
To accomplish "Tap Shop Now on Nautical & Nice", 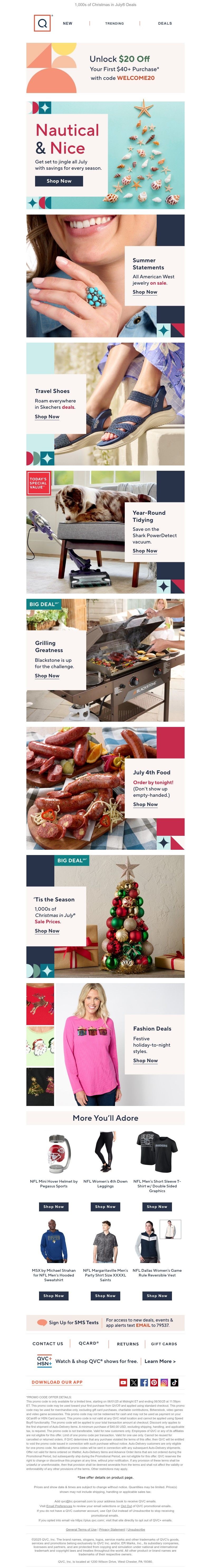I will pyautogui.click(x=59, y=181).
